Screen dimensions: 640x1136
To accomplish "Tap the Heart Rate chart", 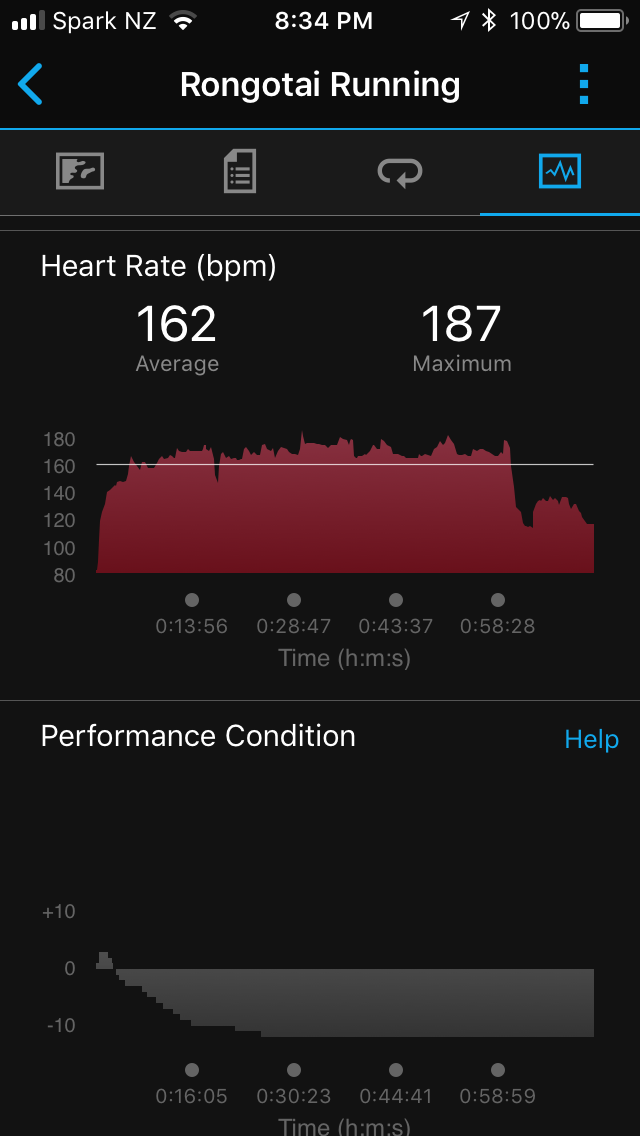I will 345,503.
